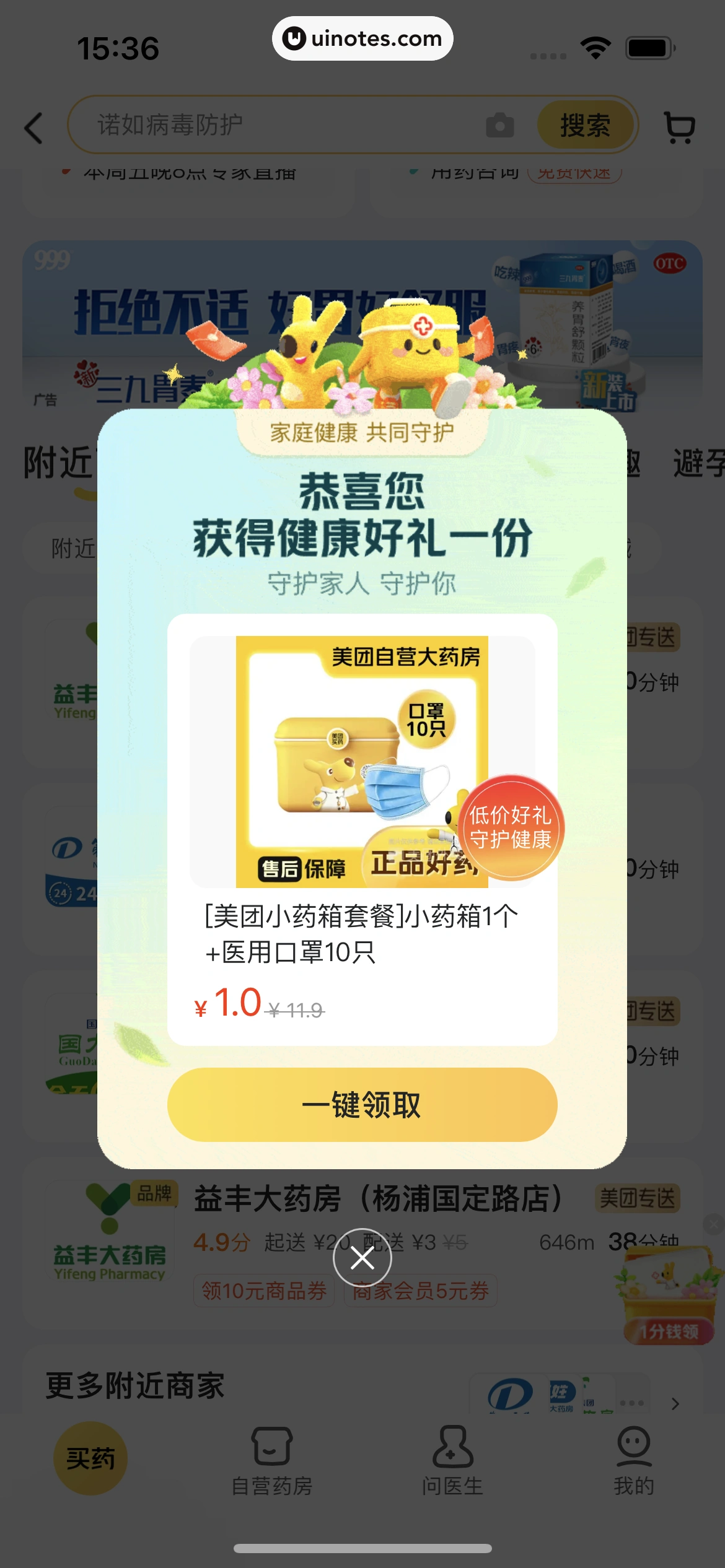Claim the gift with 一键领取 button
Screen dimensions: 725x1568
[x=362, y=1105]
